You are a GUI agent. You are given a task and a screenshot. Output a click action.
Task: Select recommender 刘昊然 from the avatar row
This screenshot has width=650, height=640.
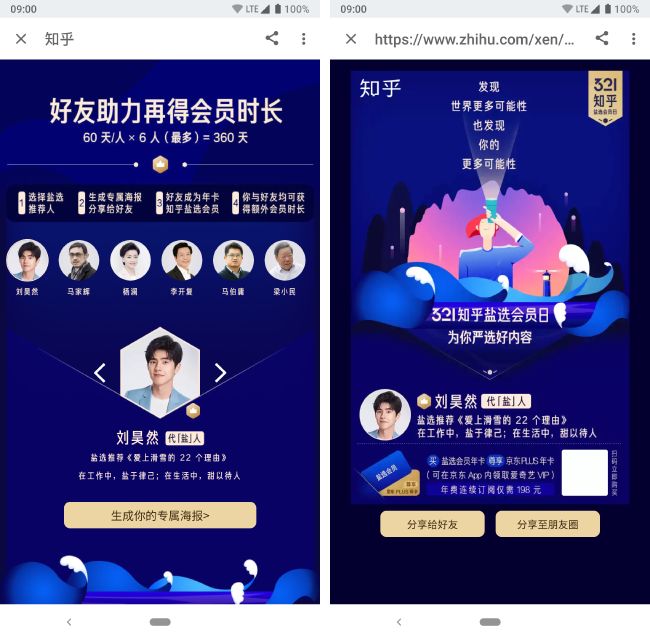tap(27, 260)
